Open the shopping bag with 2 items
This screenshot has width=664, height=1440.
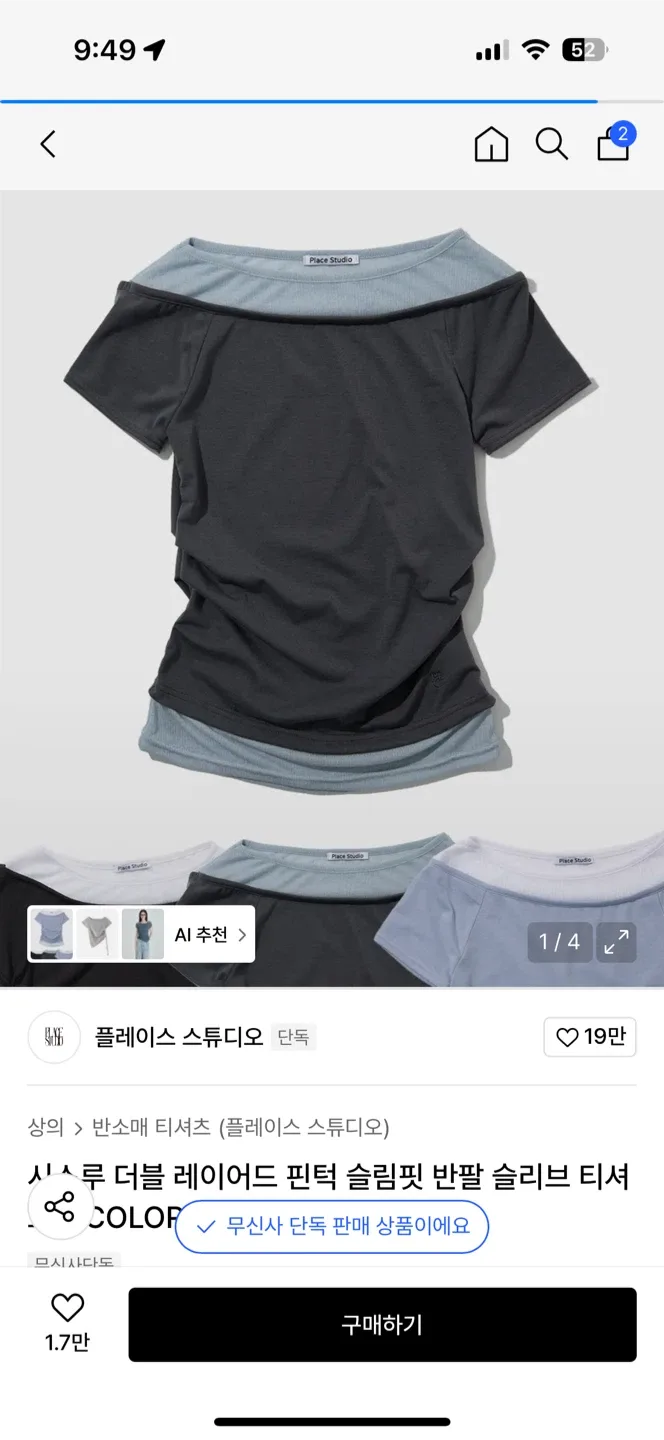613,144
